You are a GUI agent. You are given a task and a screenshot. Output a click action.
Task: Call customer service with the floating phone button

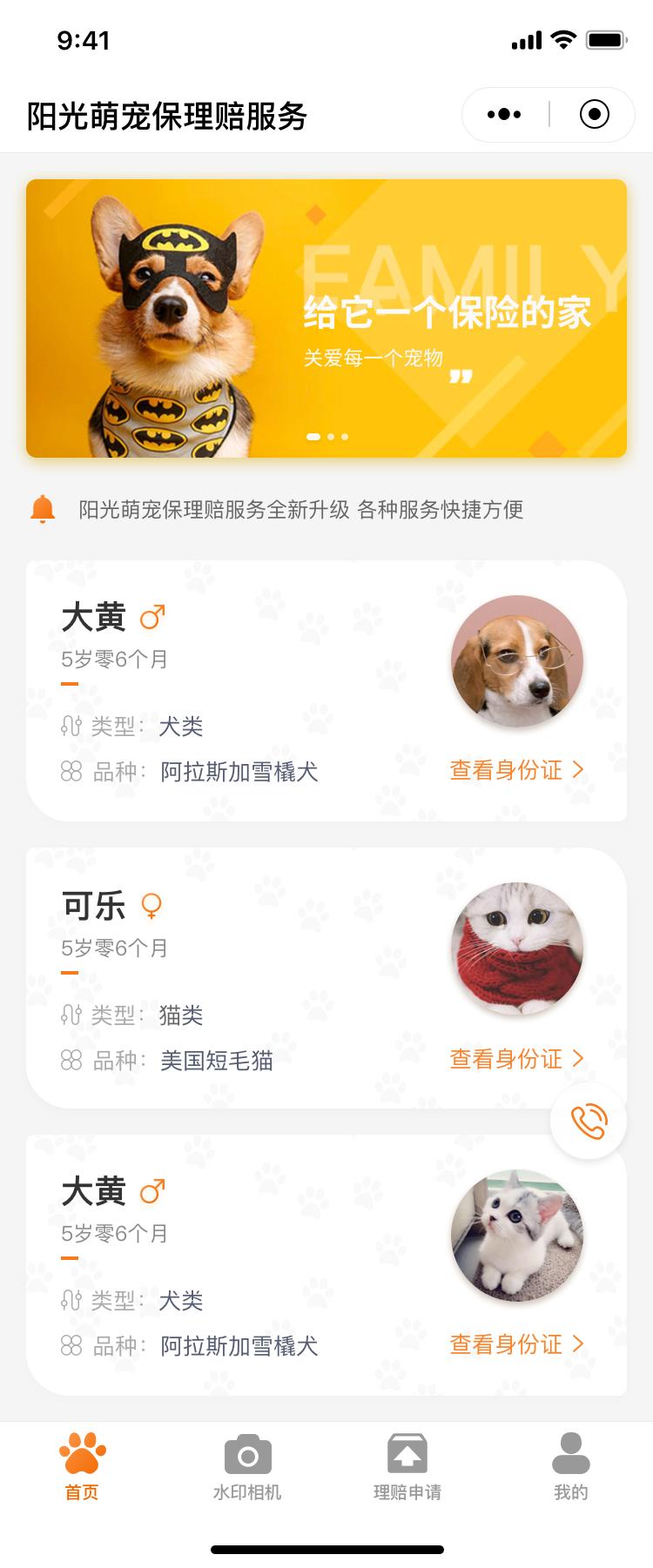[x=589, y=1121]
